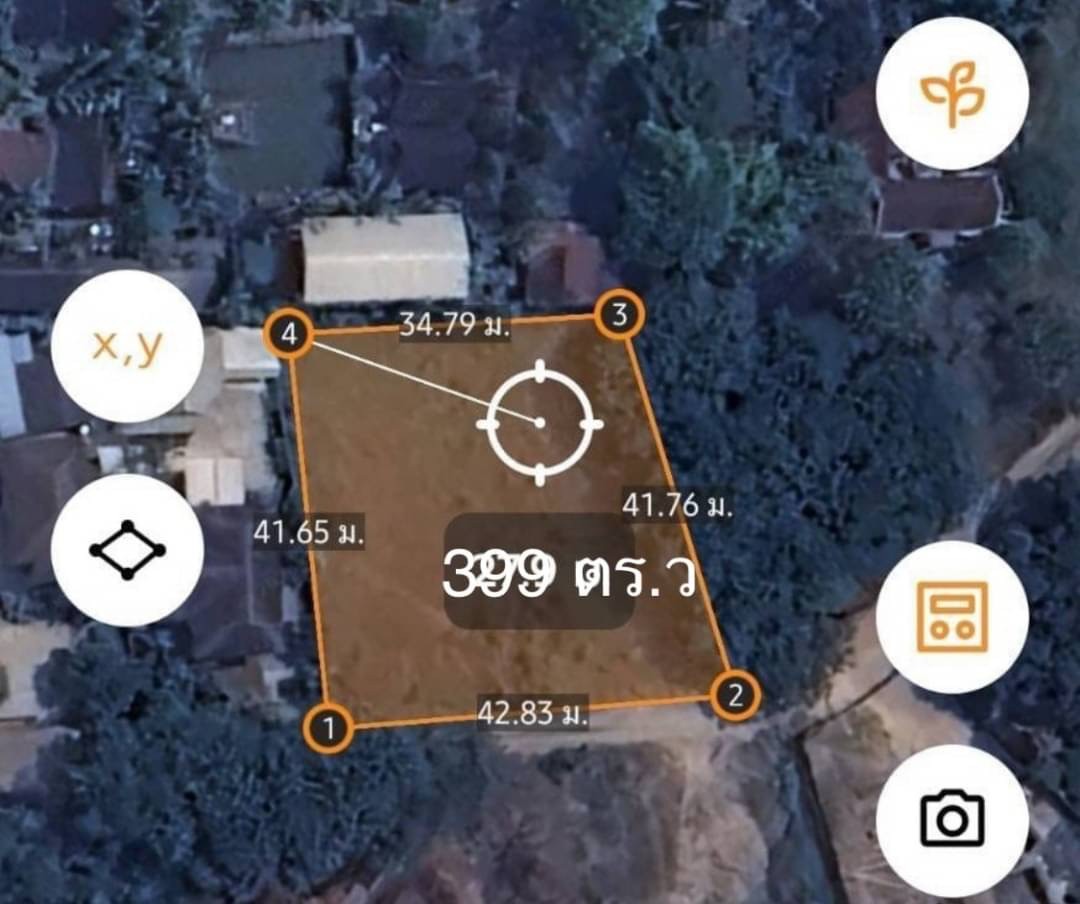Open the x,y coordinates button
This screenshot has width=1080, height=904.
127,346
